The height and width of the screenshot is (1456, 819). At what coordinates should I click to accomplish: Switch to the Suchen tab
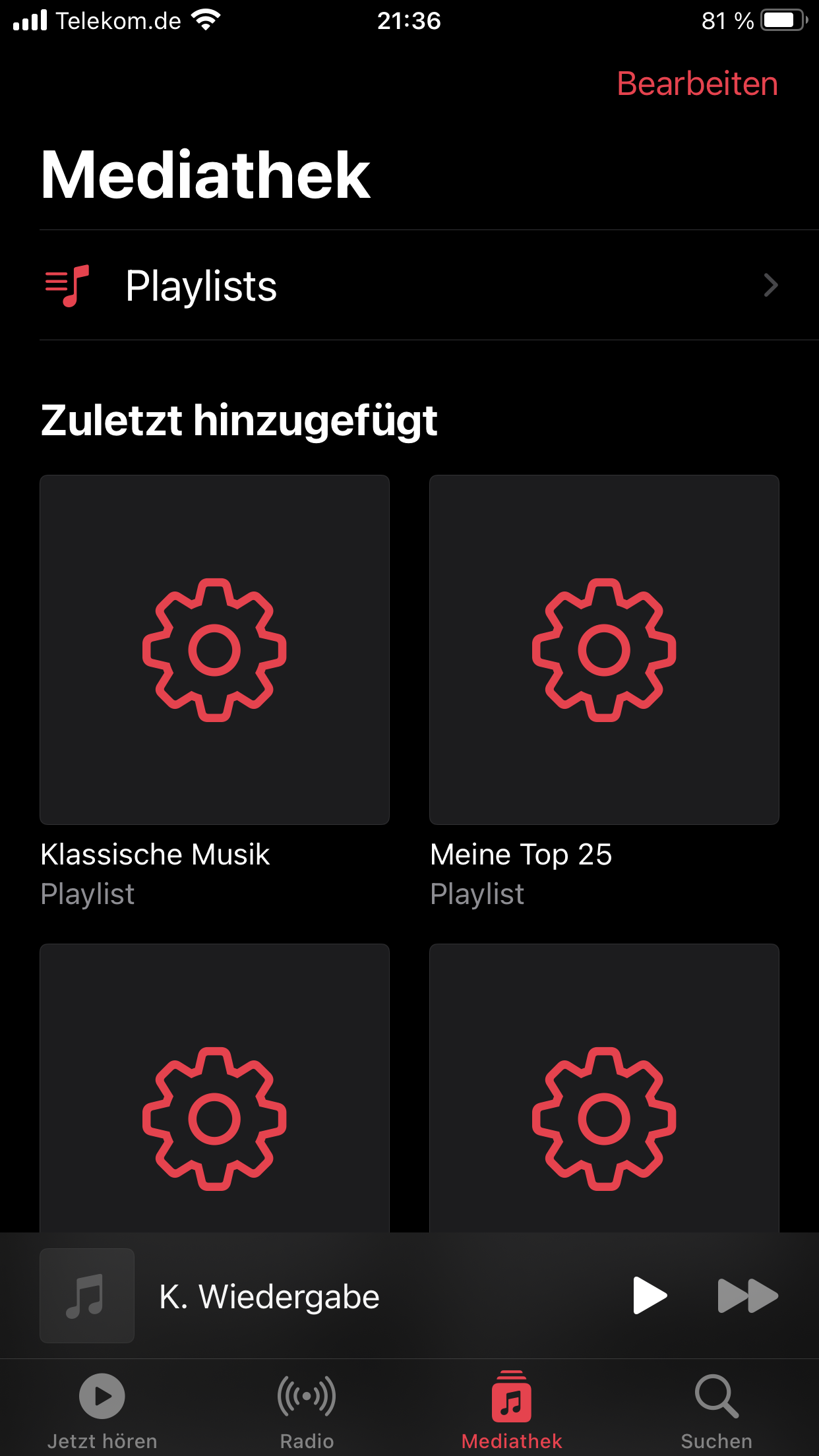[716, 1408]
